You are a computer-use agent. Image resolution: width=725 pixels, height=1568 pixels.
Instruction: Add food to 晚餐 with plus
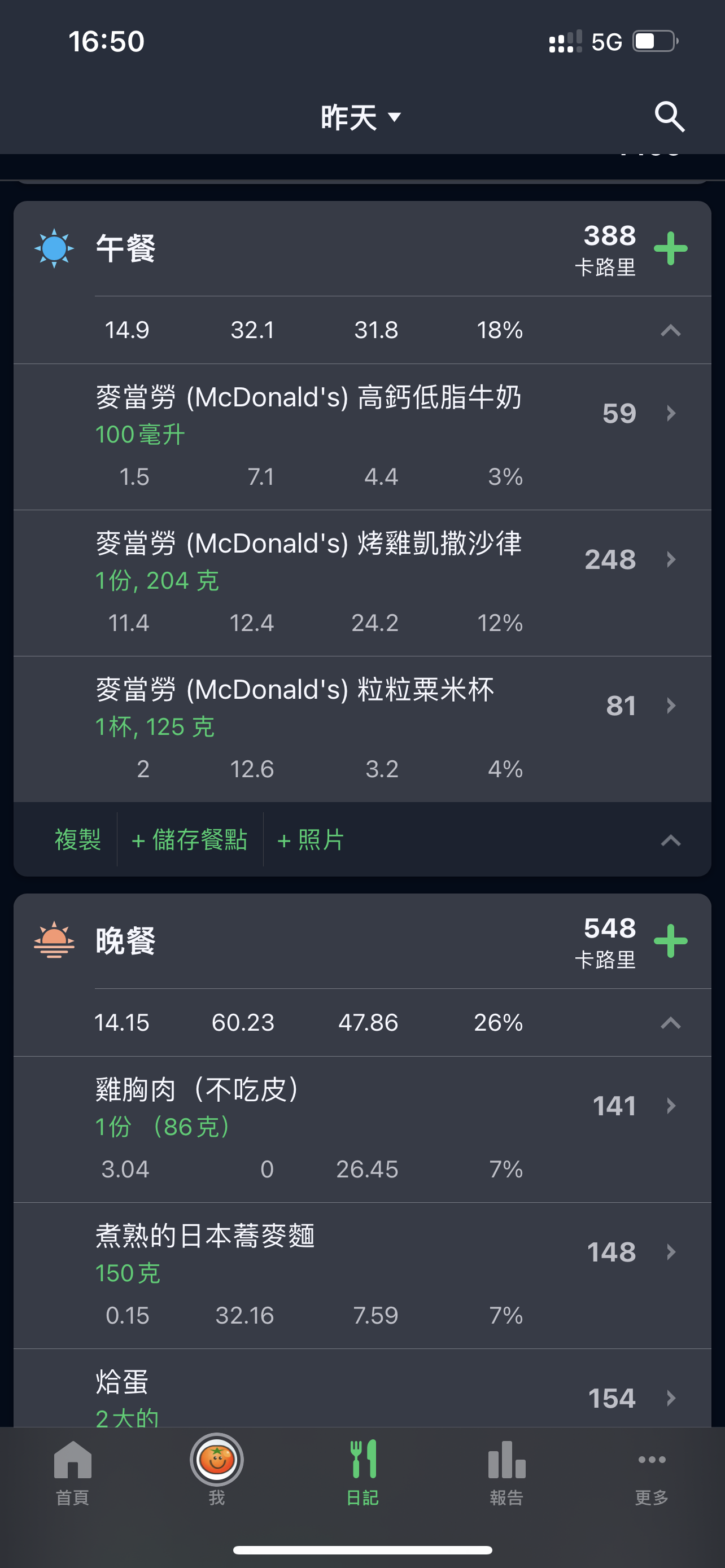[670, 941]
